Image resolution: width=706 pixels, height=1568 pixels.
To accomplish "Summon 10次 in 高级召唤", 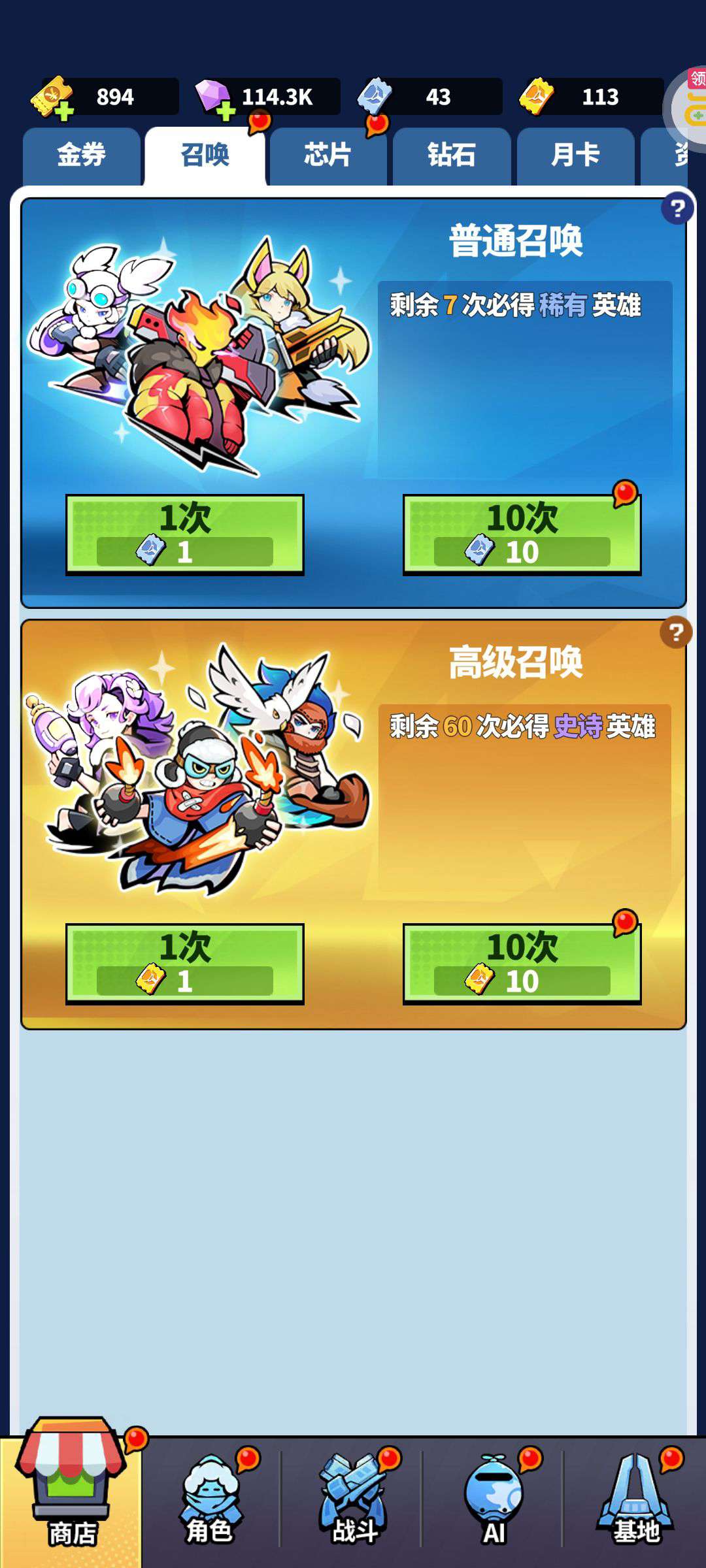I will 522,964.
